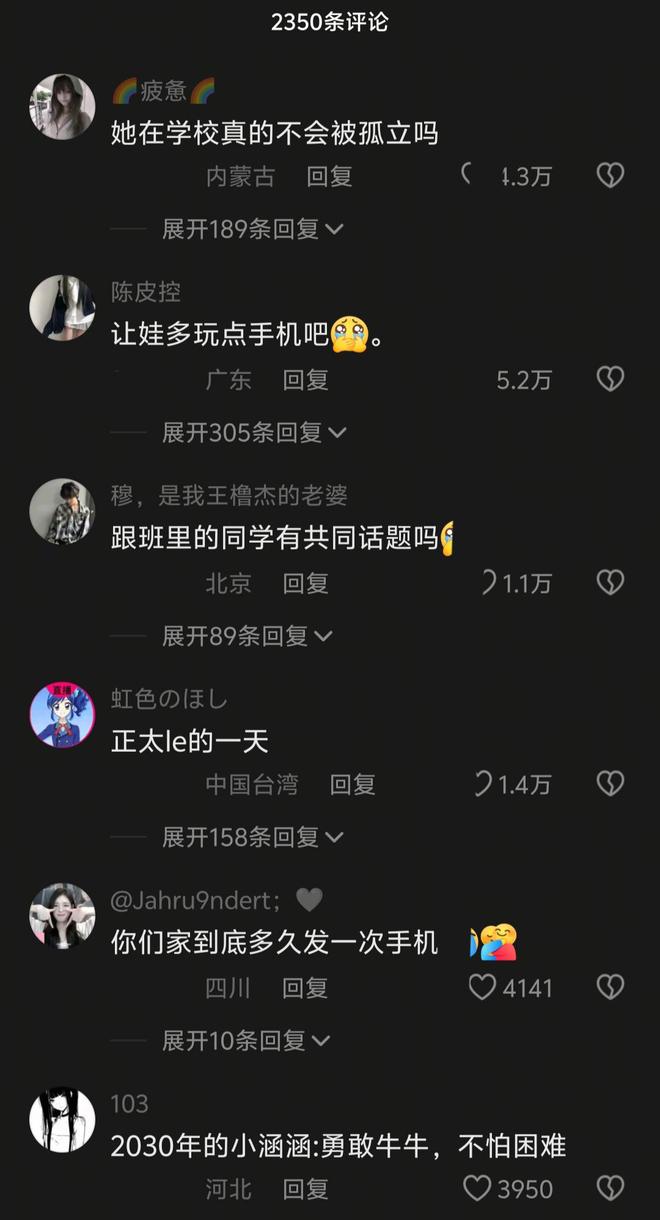660x1220 pixels.
Task: Like 103's comment with 3950 likes
Action: (x=478, y=1189)
